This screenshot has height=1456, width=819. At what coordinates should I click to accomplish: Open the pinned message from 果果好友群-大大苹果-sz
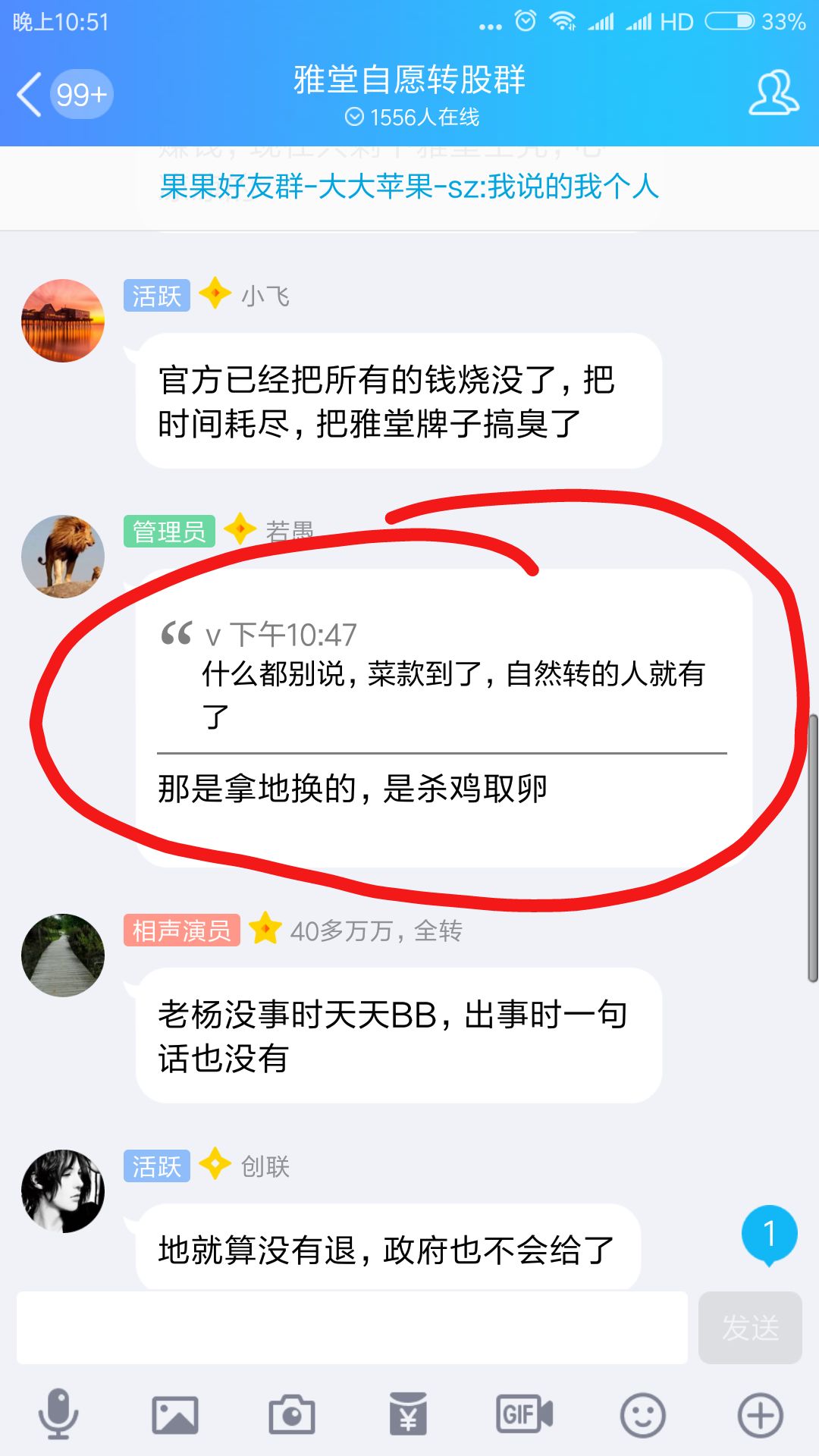[409, 187]
